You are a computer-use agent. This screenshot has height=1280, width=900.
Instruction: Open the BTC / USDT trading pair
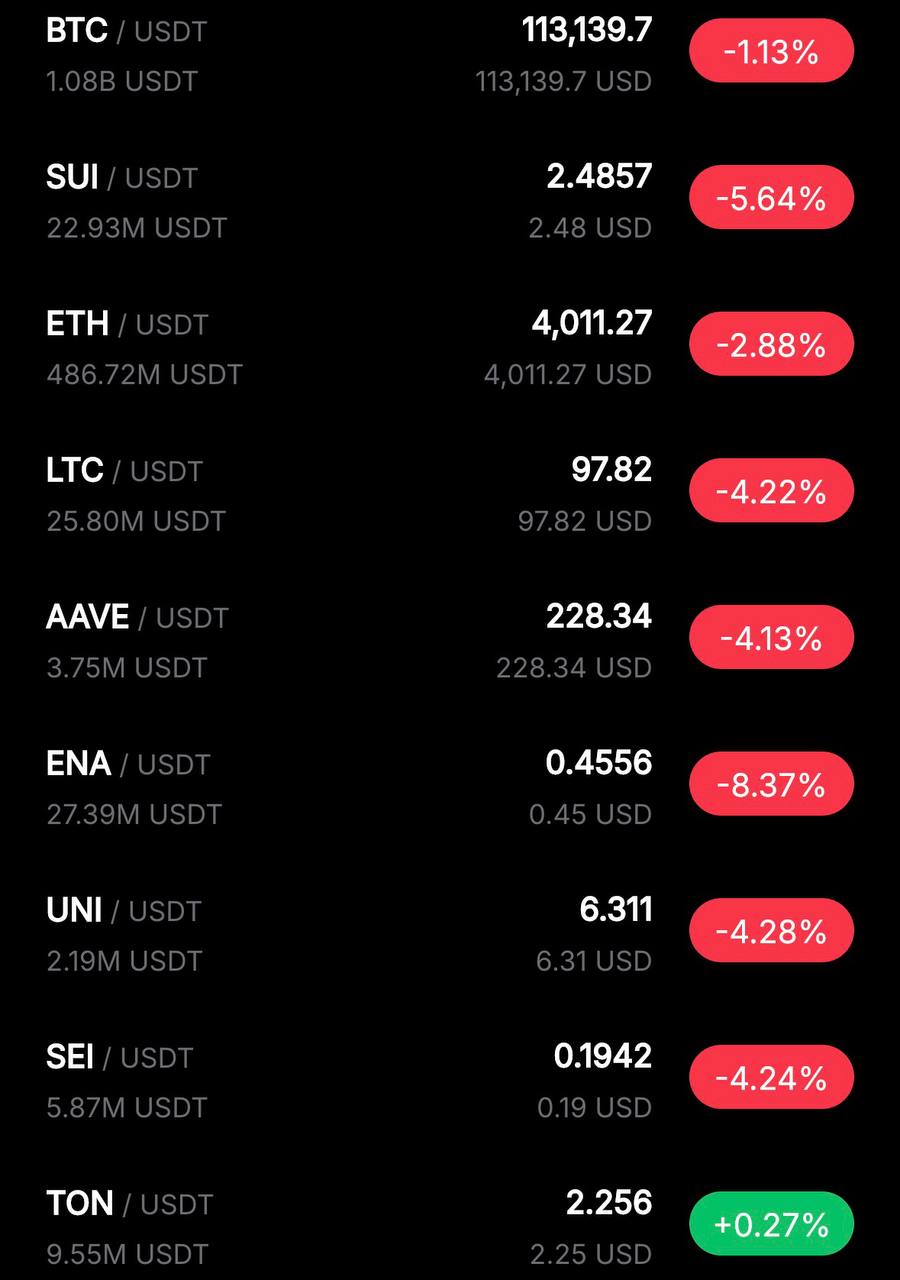[126, 32]
